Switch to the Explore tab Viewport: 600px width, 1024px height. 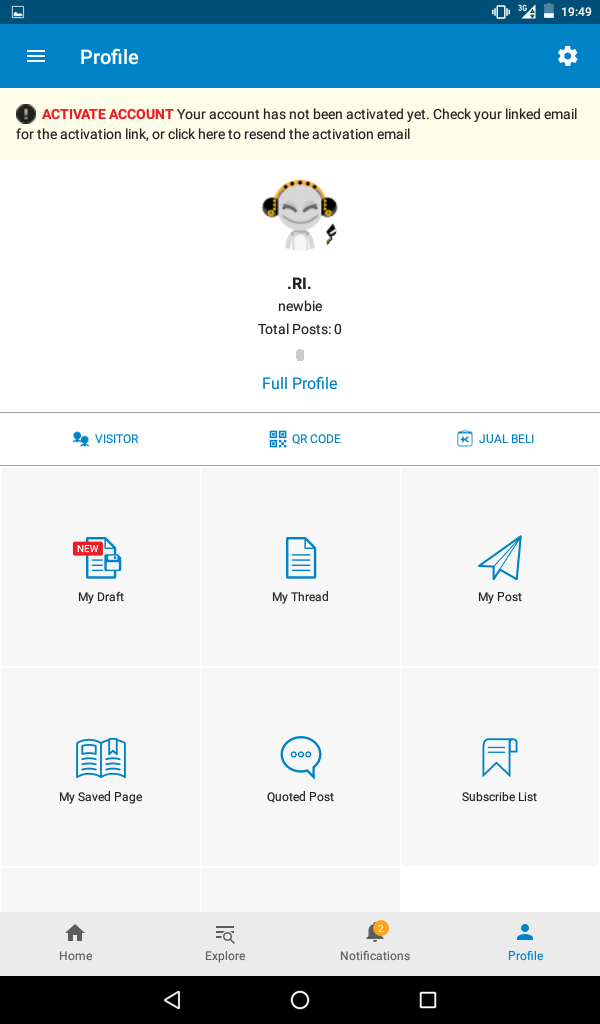click(x=225, y=943)
